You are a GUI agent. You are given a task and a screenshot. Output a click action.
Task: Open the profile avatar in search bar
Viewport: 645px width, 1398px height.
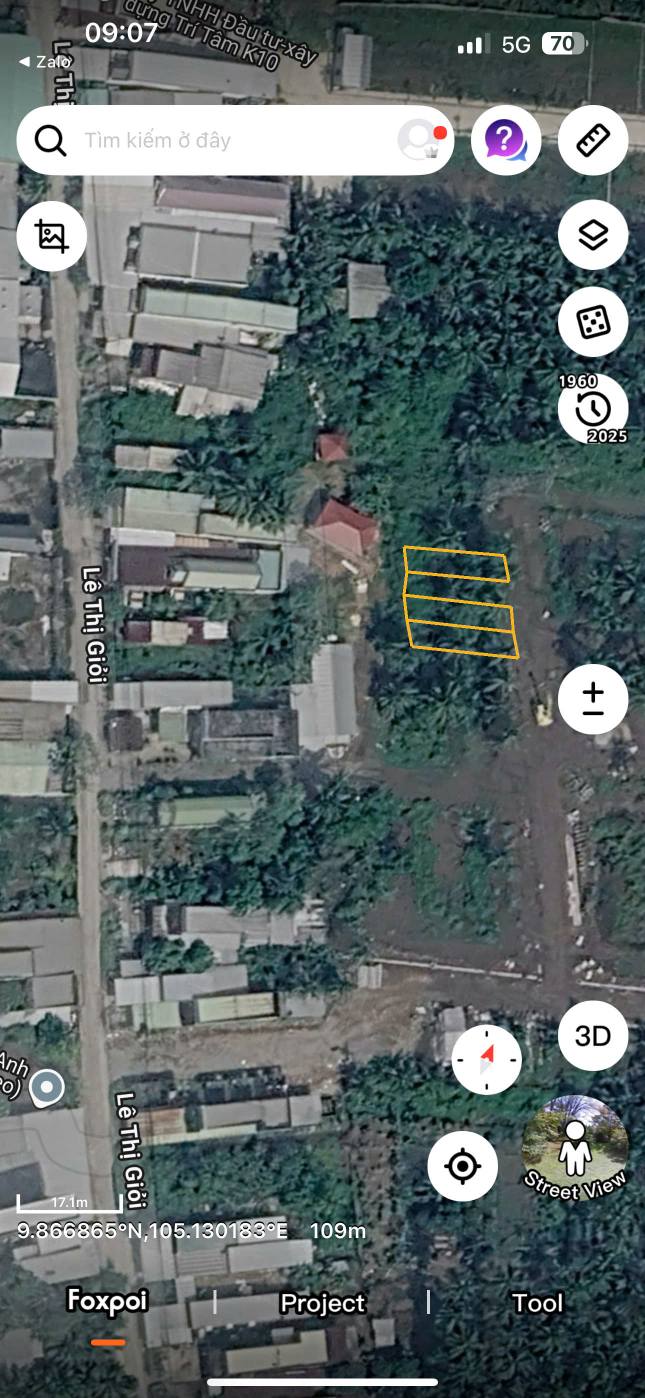pos(420,141)
